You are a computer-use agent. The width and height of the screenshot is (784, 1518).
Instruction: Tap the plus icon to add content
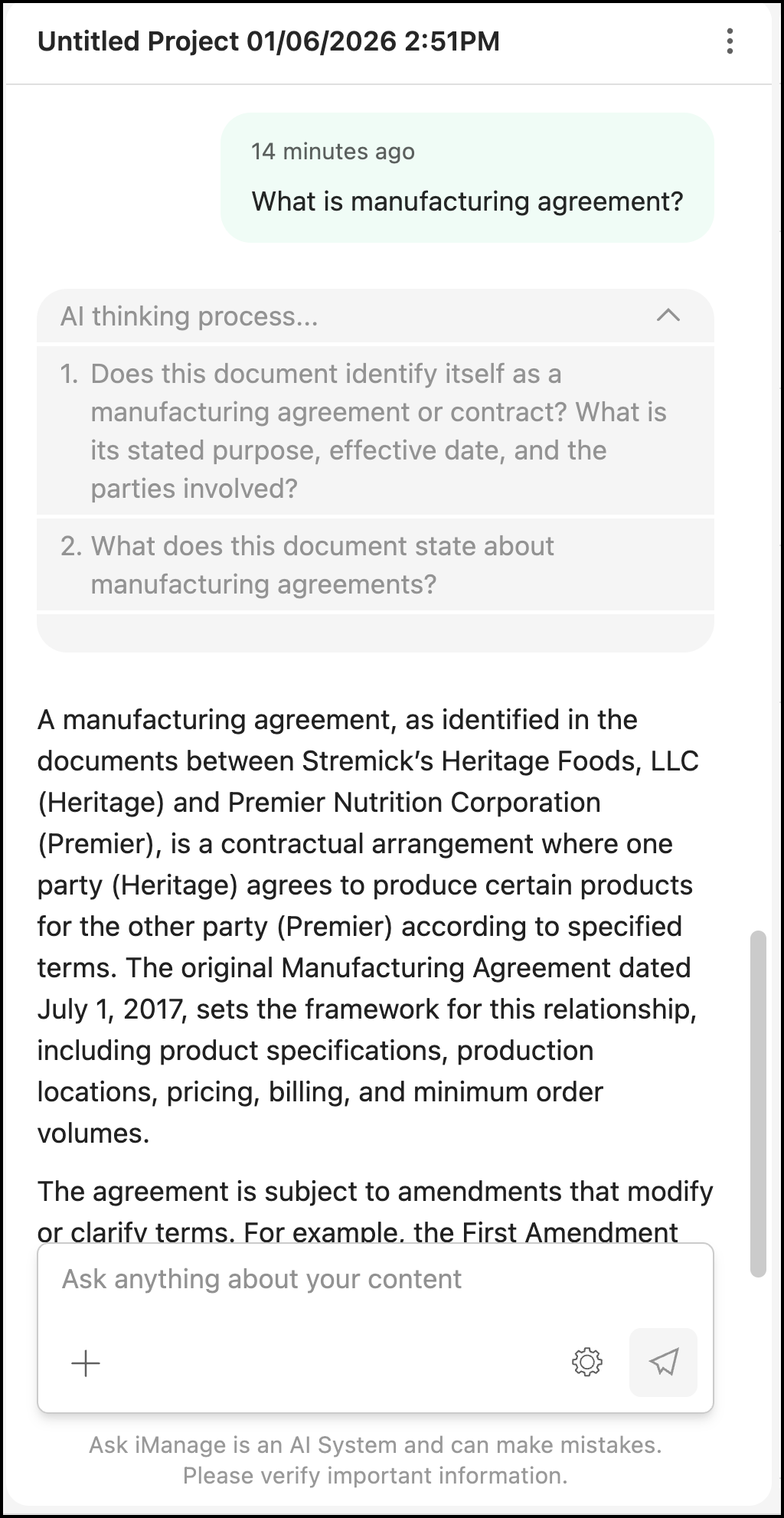coord(86,1363)
